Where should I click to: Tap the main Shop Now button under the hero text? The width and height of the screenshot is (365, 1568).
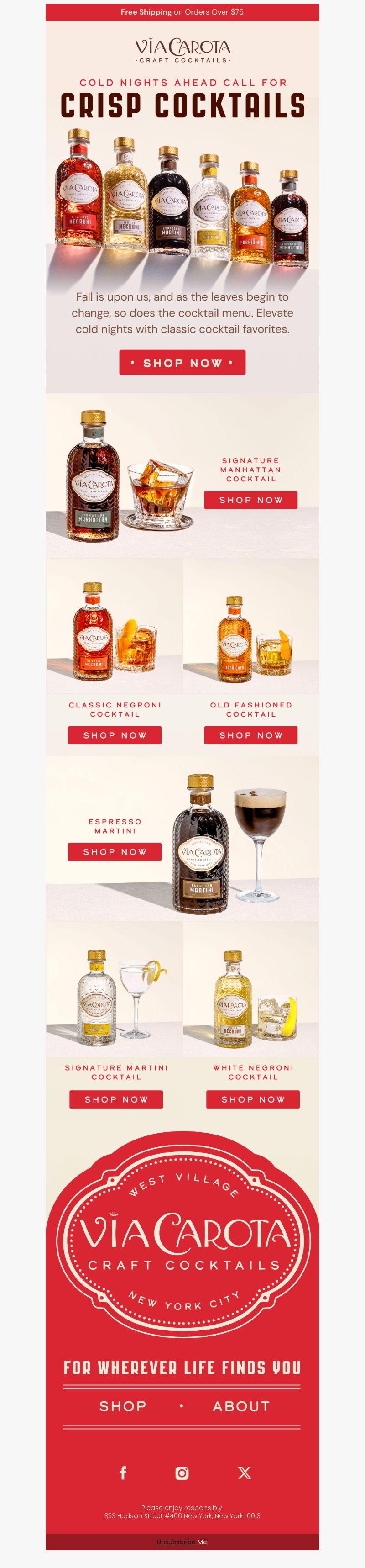[182, 362]
